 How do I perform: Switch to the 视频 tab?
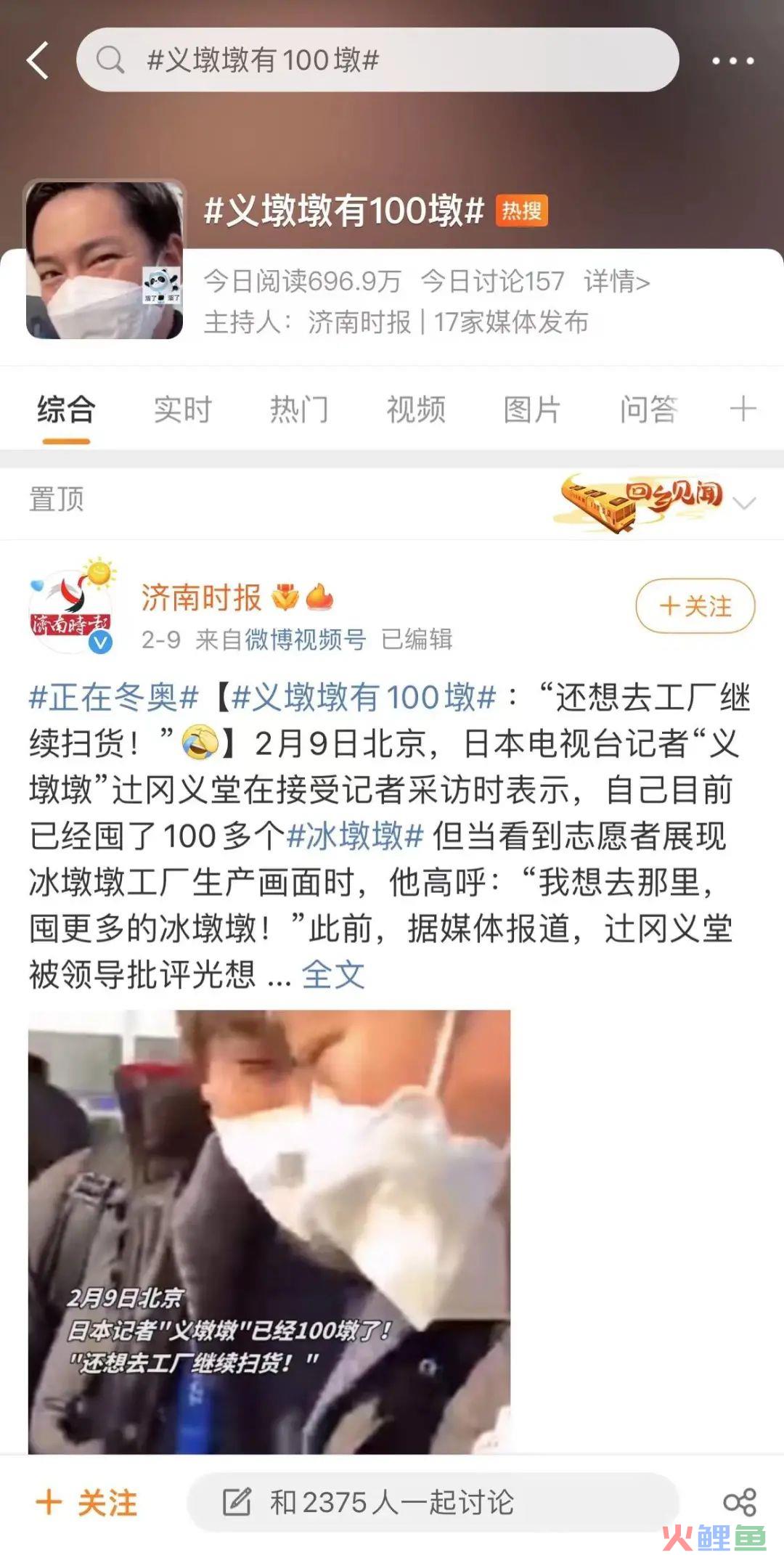click(x=415, y=409)
